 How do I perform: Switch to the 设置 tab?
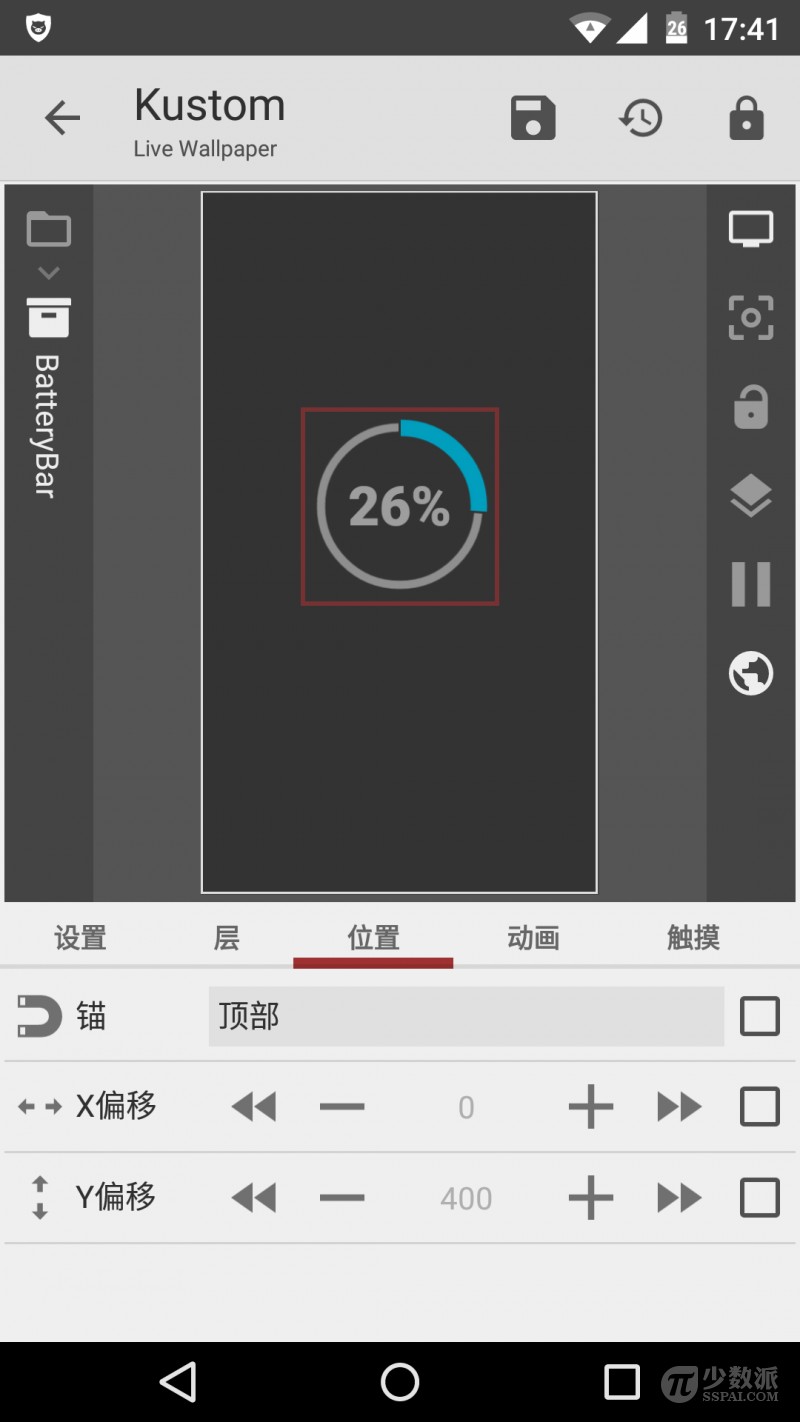(x=80, y=938)
